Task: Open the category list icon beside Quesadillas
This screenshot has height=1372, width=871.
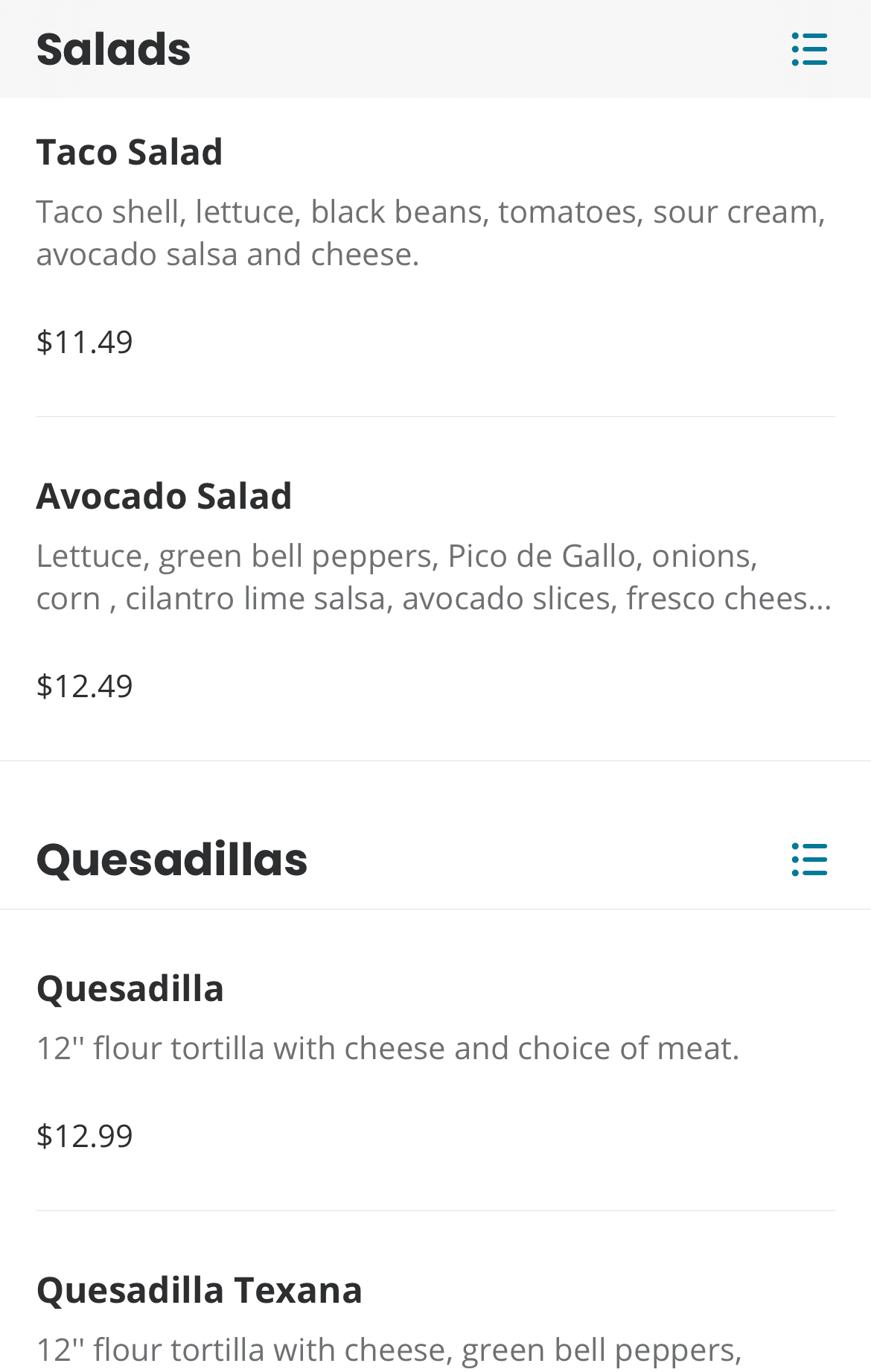Action: click(809, 860)
